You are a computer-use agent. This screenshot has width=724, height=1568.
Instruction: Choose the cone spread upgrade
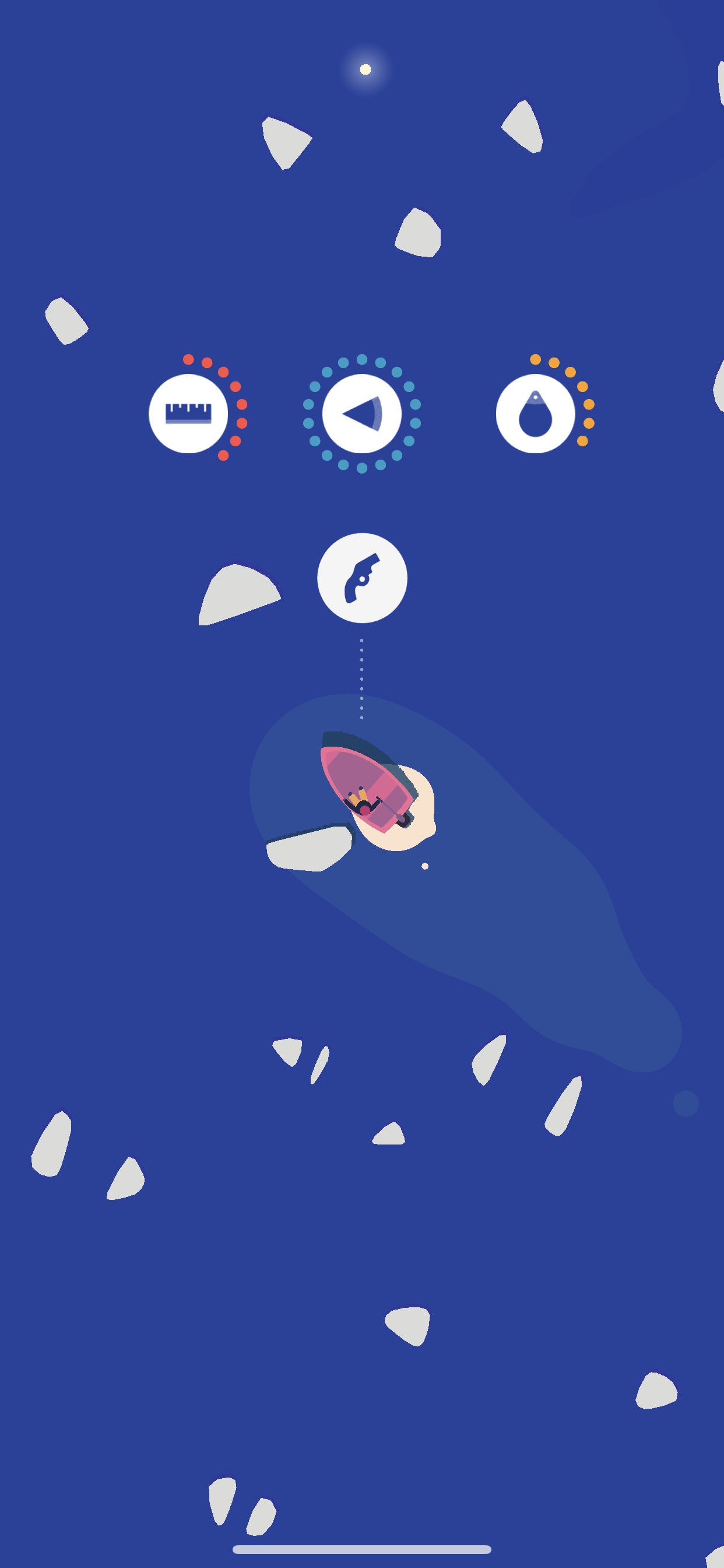(362, 414)
